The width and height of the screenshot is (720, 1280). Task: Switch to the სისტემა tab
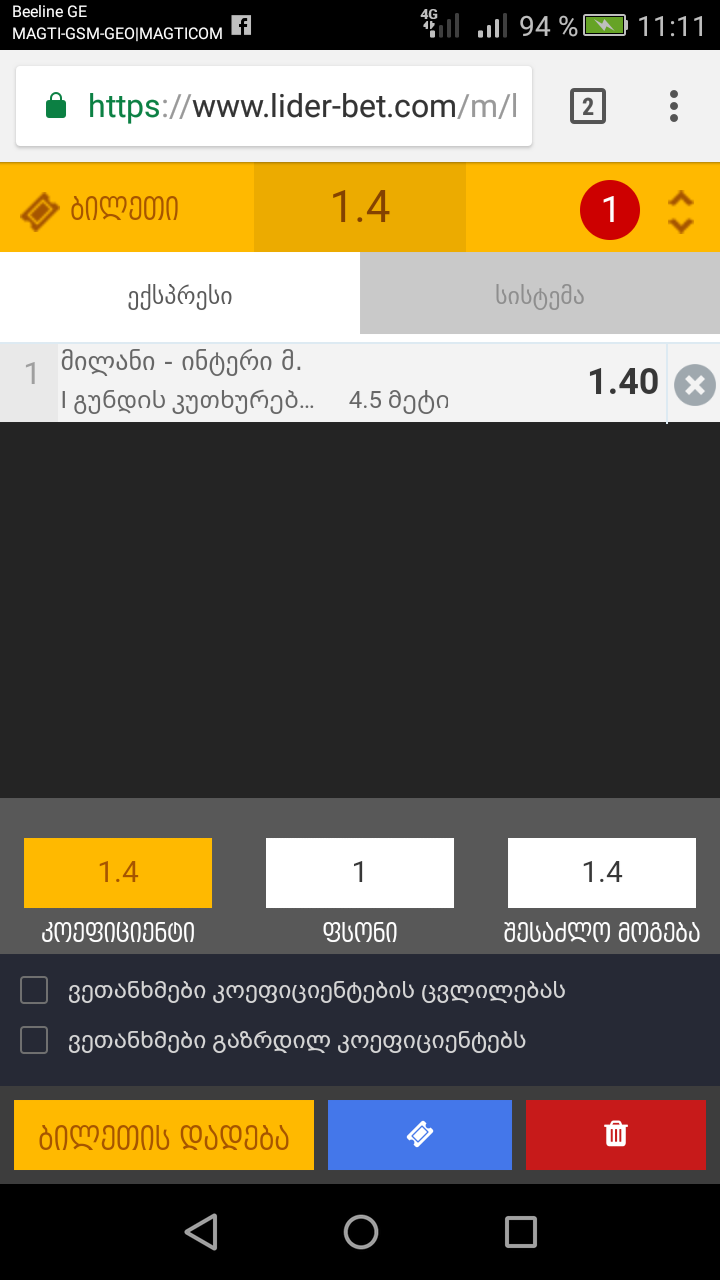pyautogui.click(x=540, y=295)
